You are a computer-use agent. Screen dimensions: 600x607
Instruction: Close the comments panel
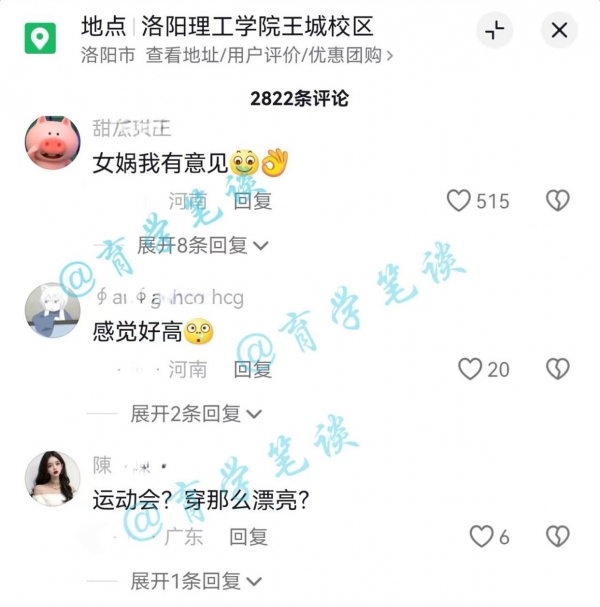click(559, 30)
